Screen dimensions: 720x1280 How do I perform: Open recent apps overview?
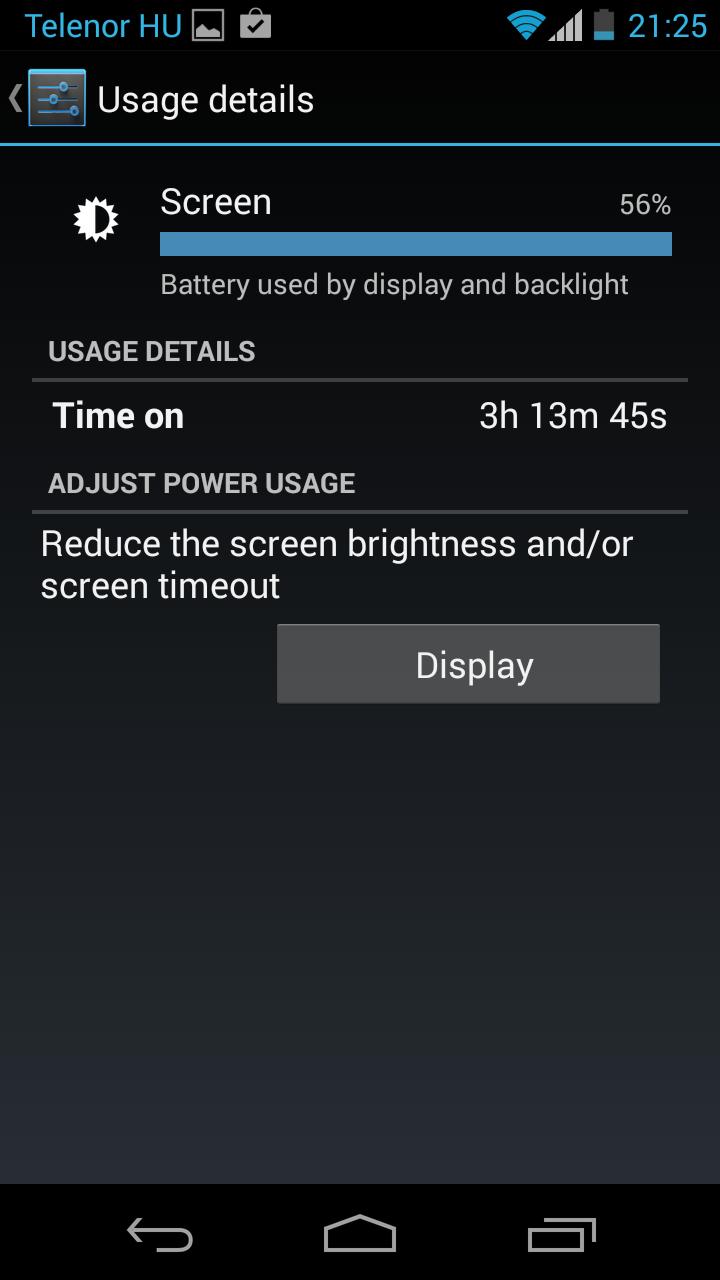(x=561, y=1234)
